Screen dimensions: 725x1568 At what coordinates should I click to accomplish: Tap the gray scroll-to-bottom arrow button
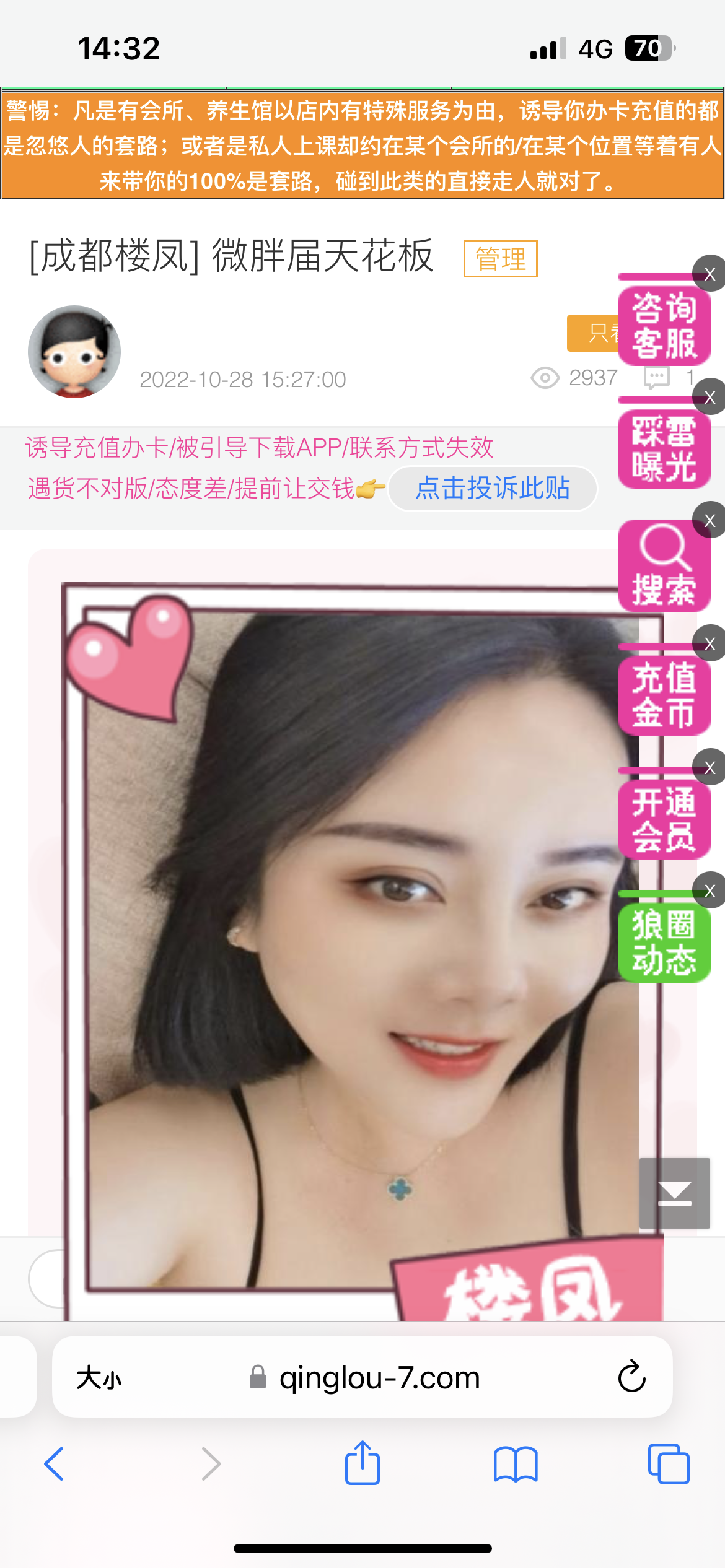tap(674, 1193)
